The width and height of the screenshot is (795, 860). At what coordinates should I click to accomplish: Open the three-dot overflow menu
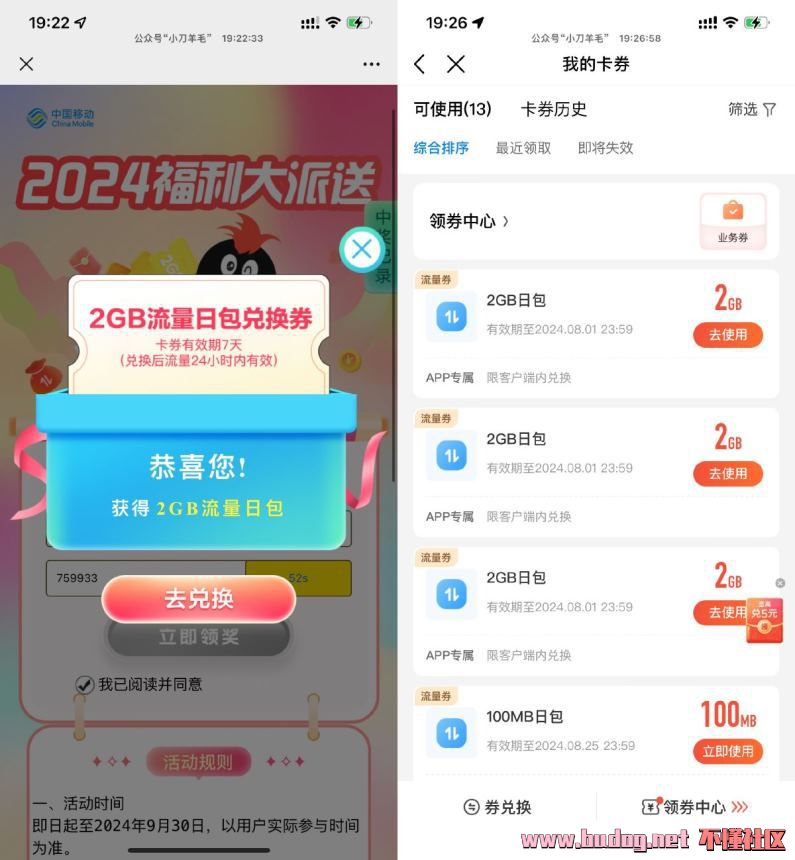coord(372,64)
